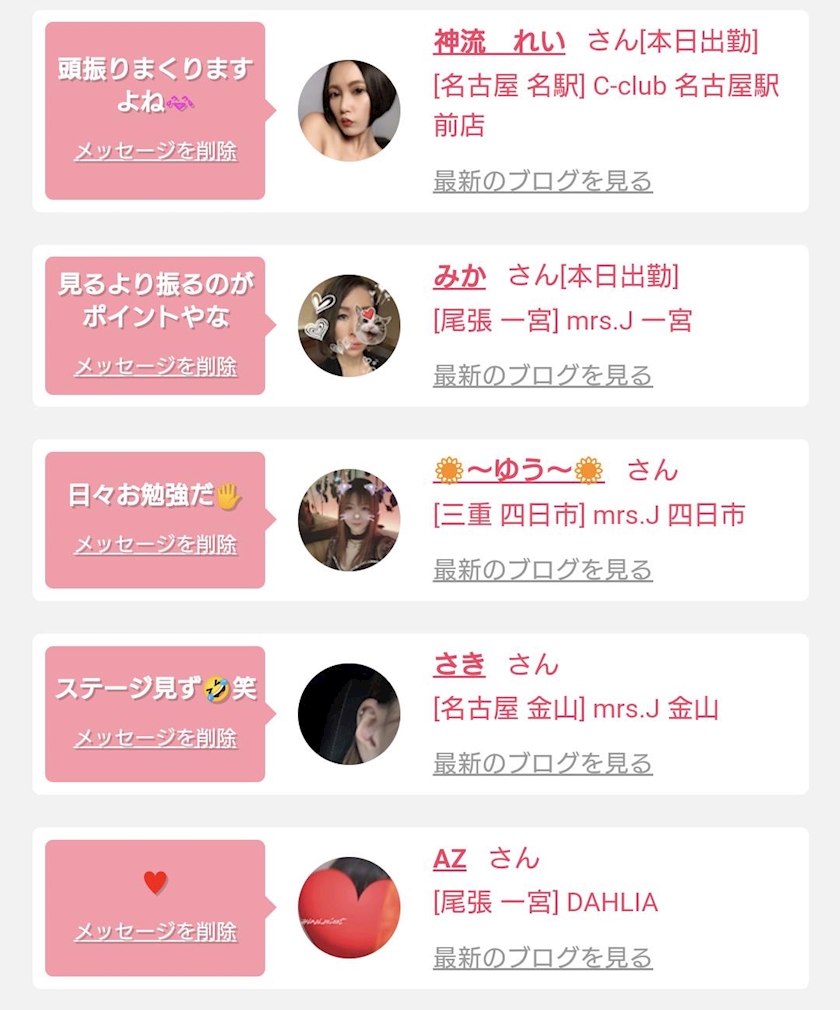
Task: View 神流 れい's latest blog
Action: 542,181
